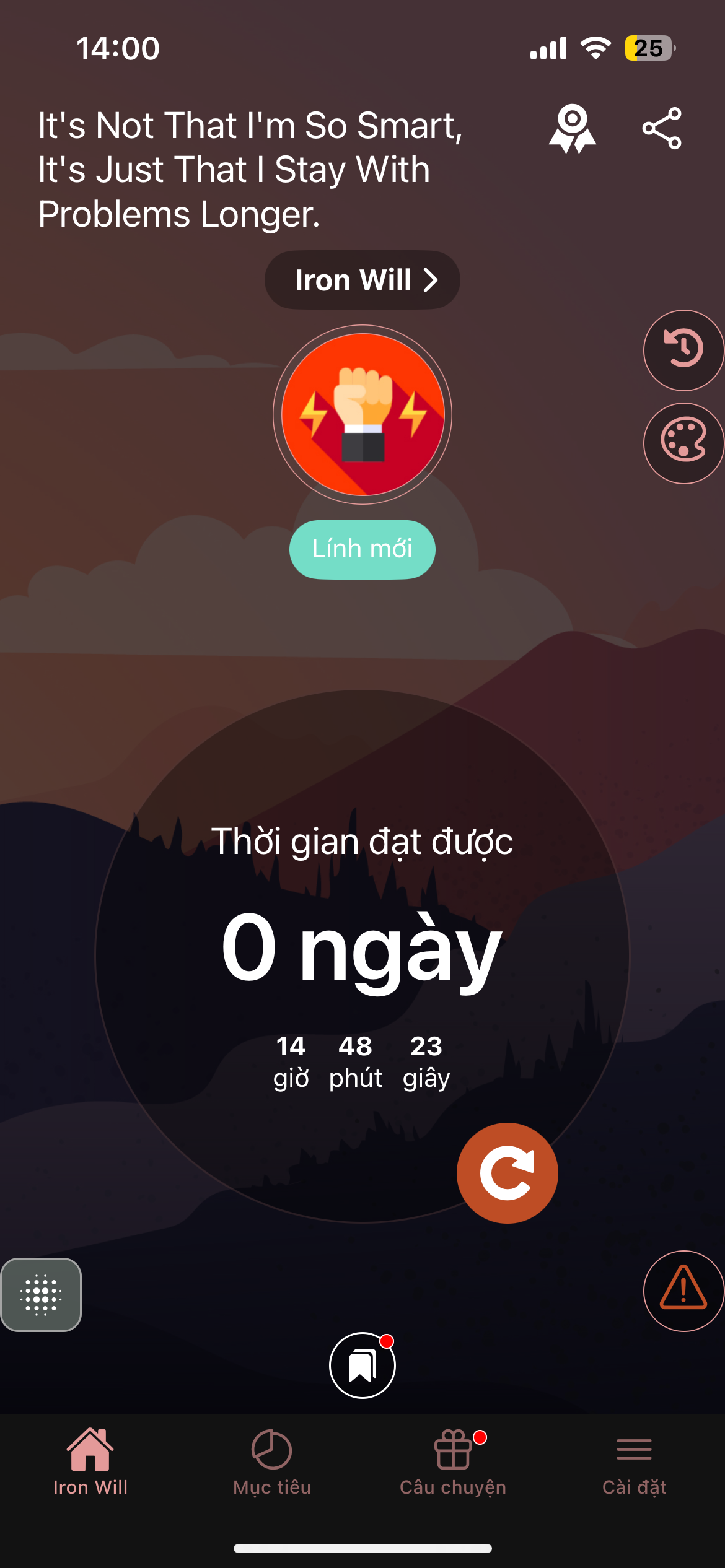Open the achievements badge icon
The height and width of the screenshot is (1568, 725).
(572, 129)
